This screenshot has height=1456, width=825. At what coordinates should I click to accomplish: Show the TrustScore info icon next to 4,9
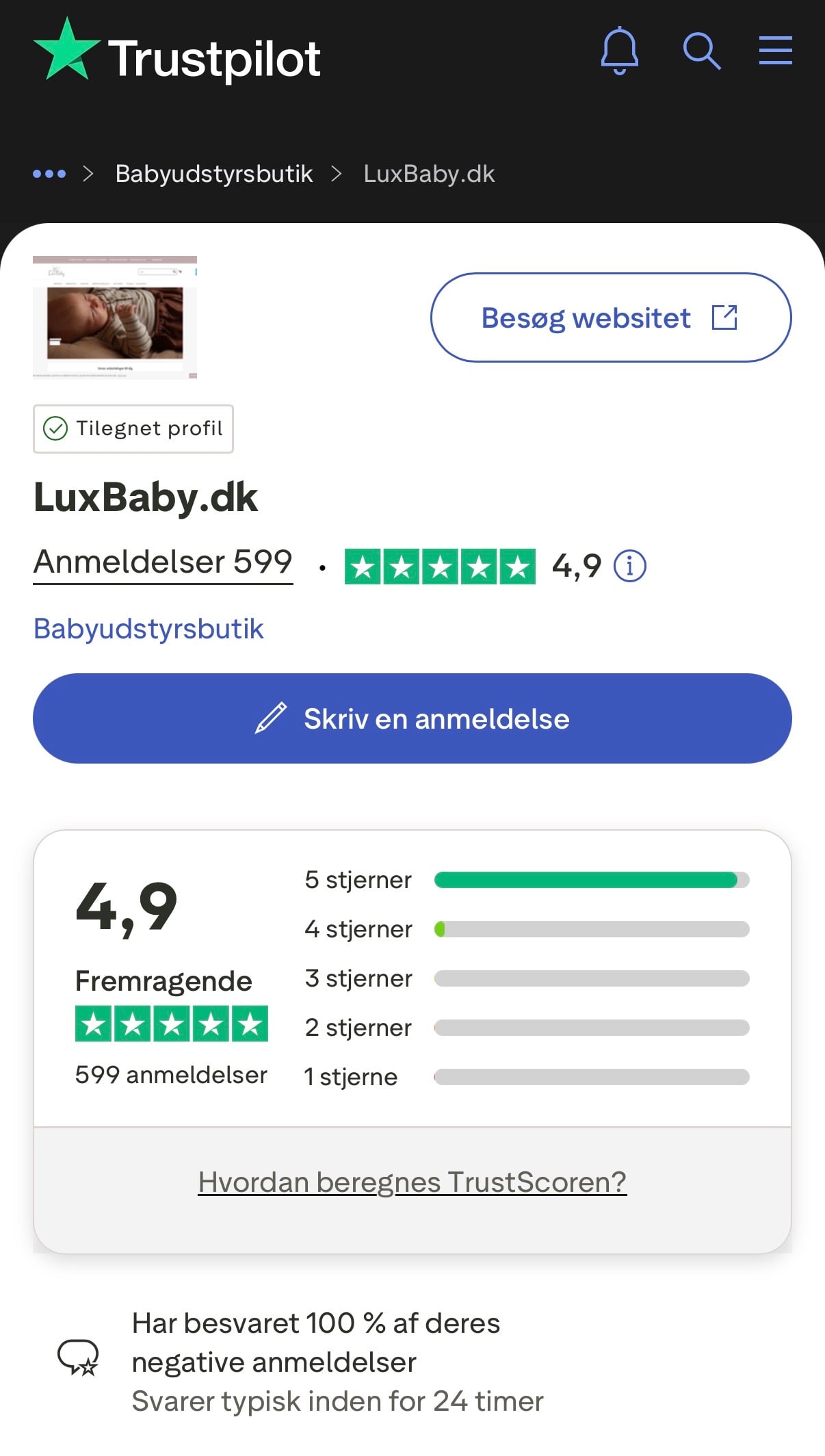(x=629, y=567)
